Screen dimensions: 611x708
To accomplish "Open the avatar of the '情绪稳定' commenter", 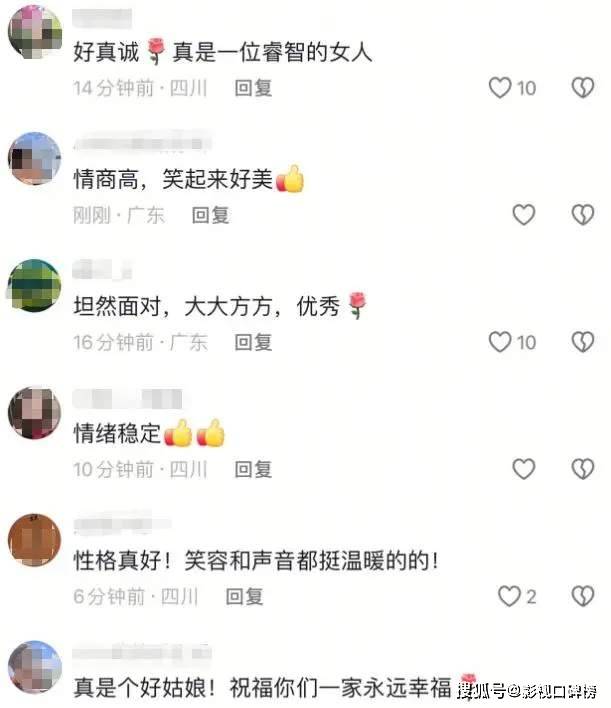I will (x=35, y=413).
